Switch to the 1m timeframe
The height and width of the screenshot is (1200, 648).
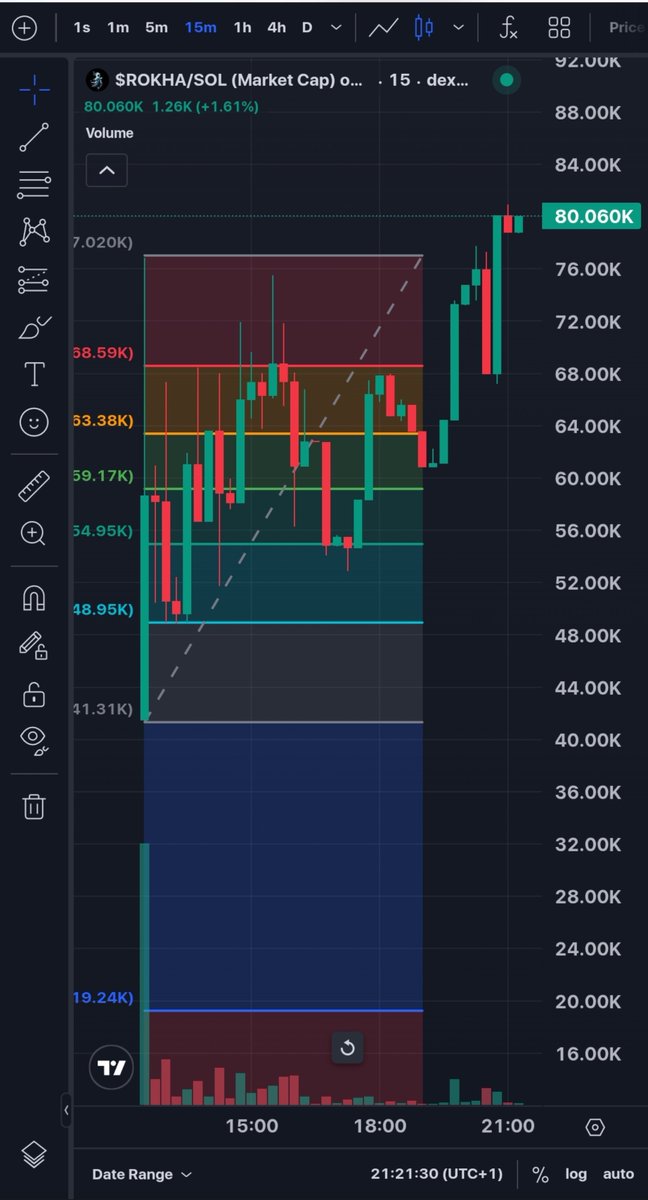[x=118, y=27]
